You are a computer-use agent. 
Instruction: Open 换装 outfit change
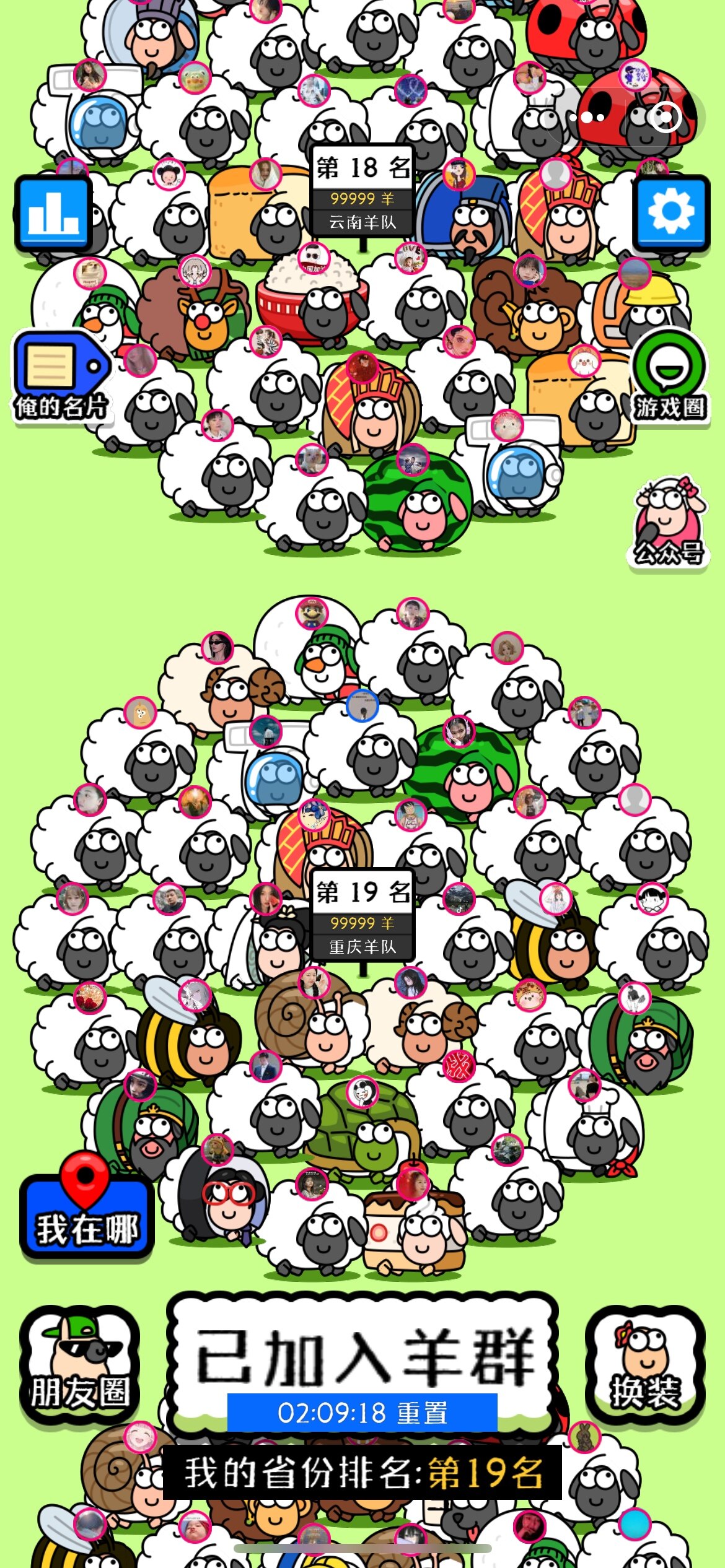click(645, 1364)
